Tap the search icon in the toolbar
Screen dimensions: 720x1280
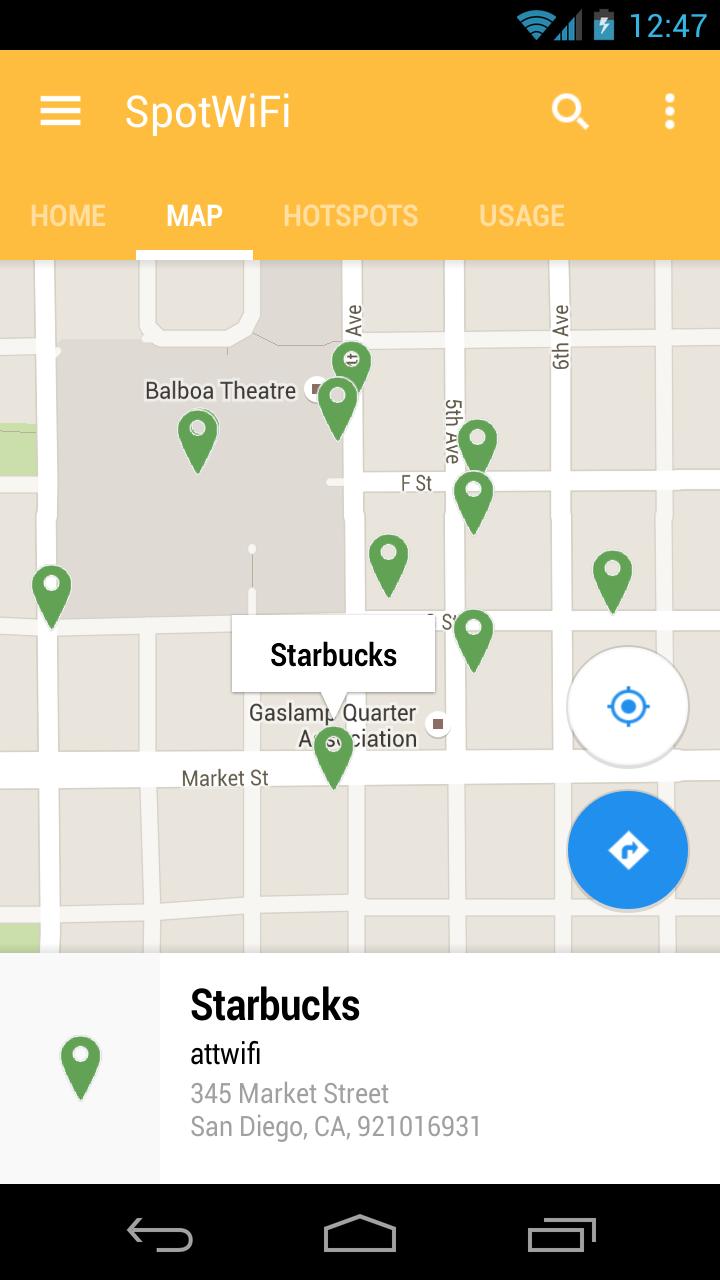coord(570,112)
